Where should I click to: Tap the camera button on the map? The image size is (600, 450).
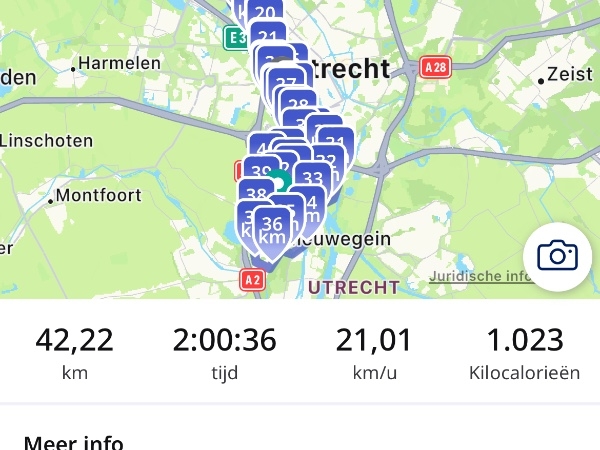[557, 256]
